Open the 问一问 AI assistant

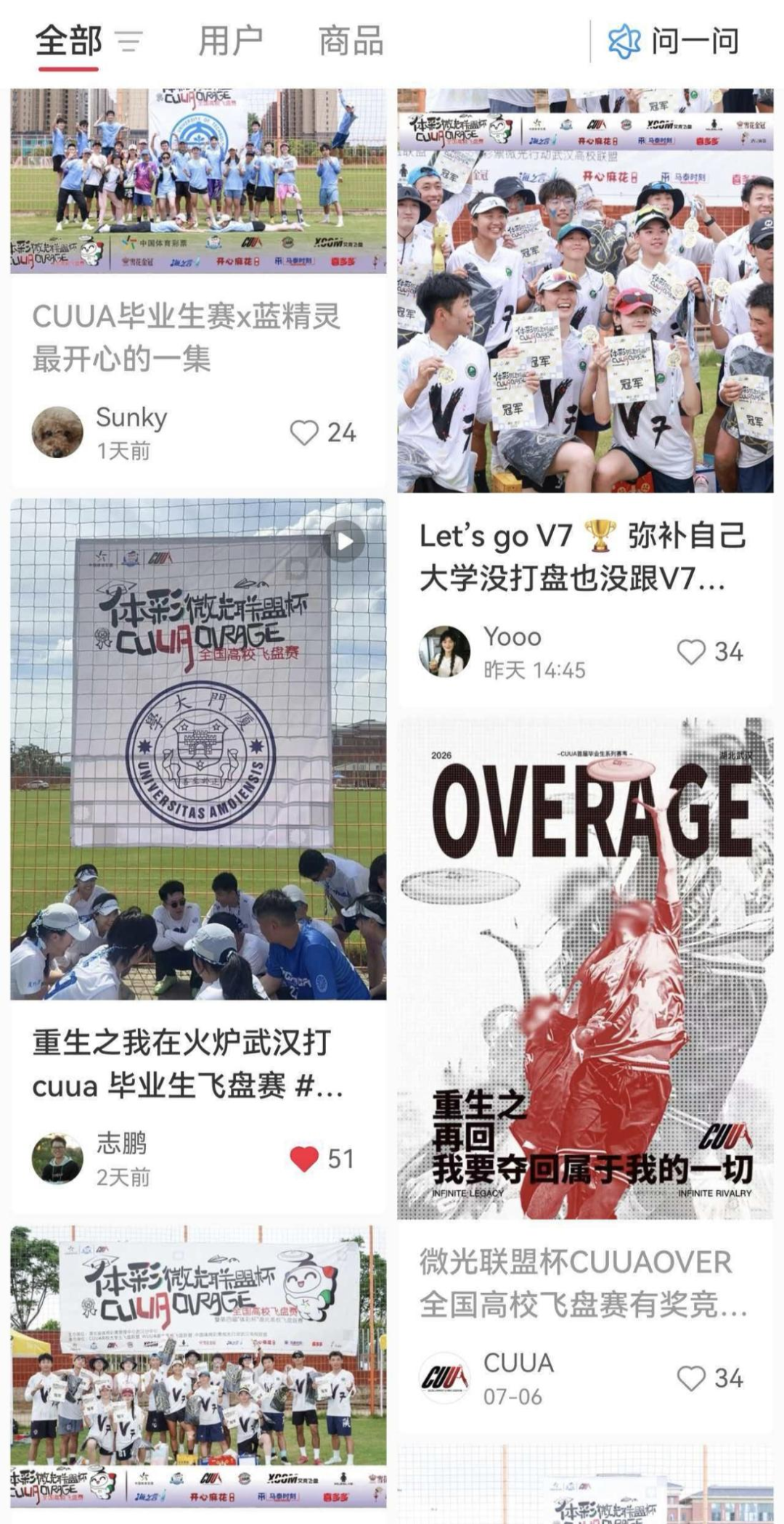pyautogui.click(x=674, y=41)
